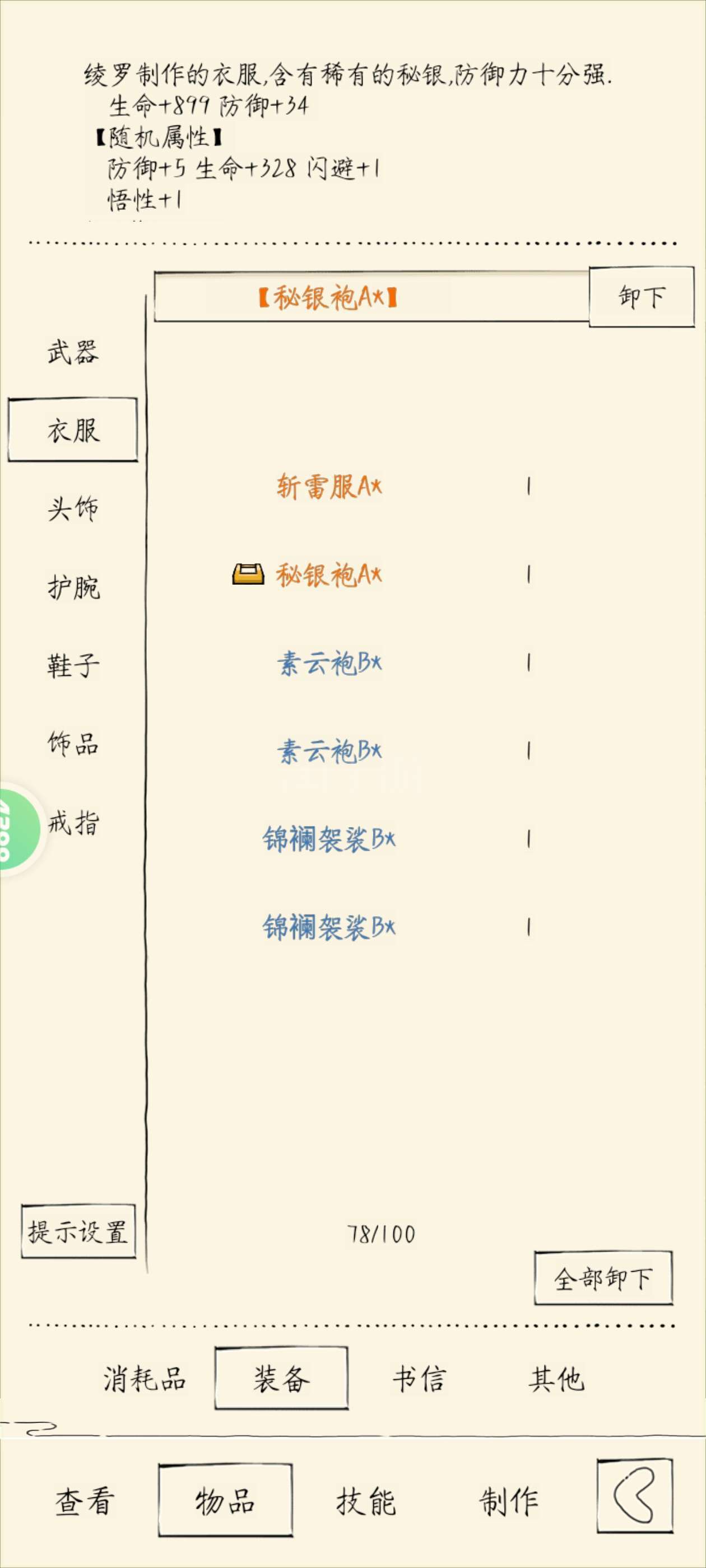706x1568 pixels.
Task: Go to the 查看 section
Action: [85, 1501]
